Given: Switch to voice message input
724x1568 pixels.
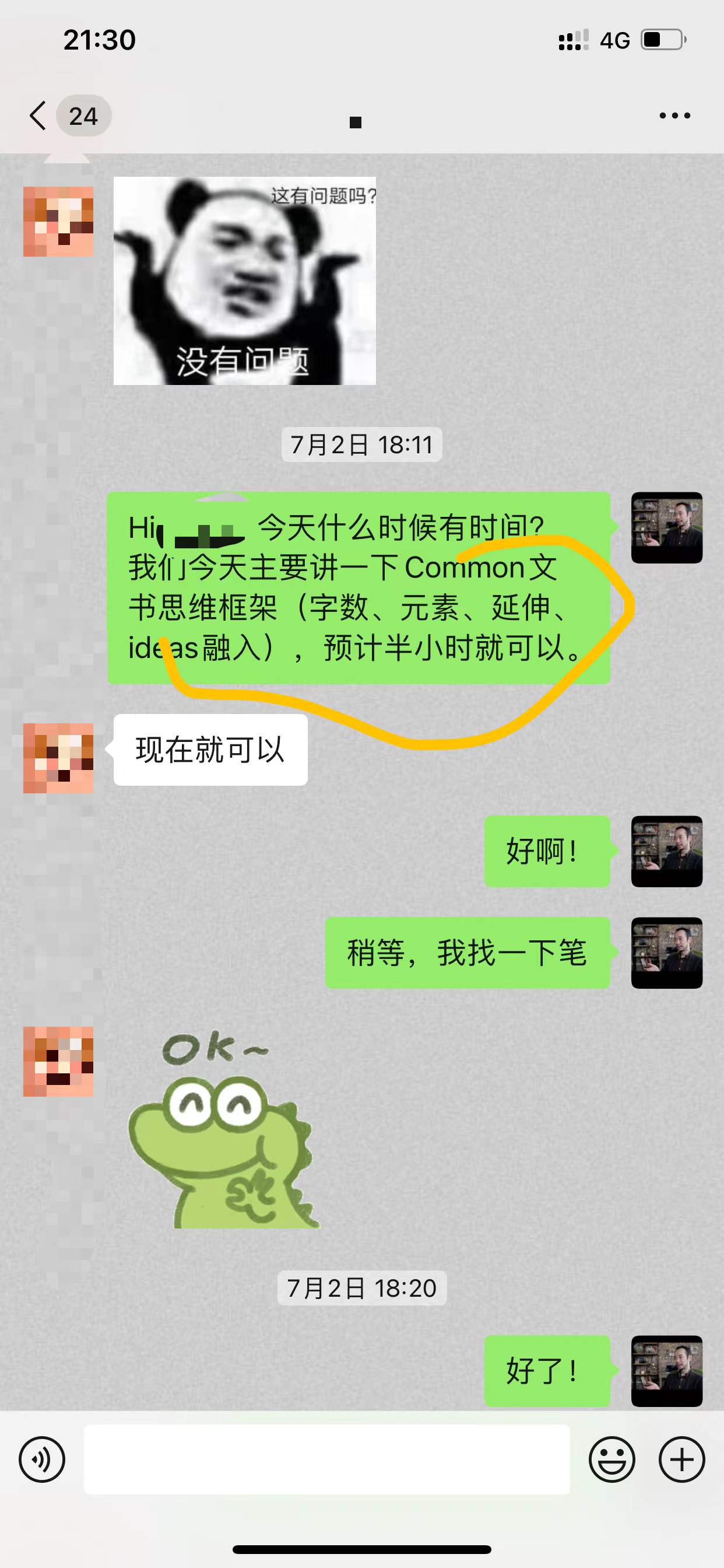Looking at the screenshot, I should pyautogui.click(x=41, y=1459).
